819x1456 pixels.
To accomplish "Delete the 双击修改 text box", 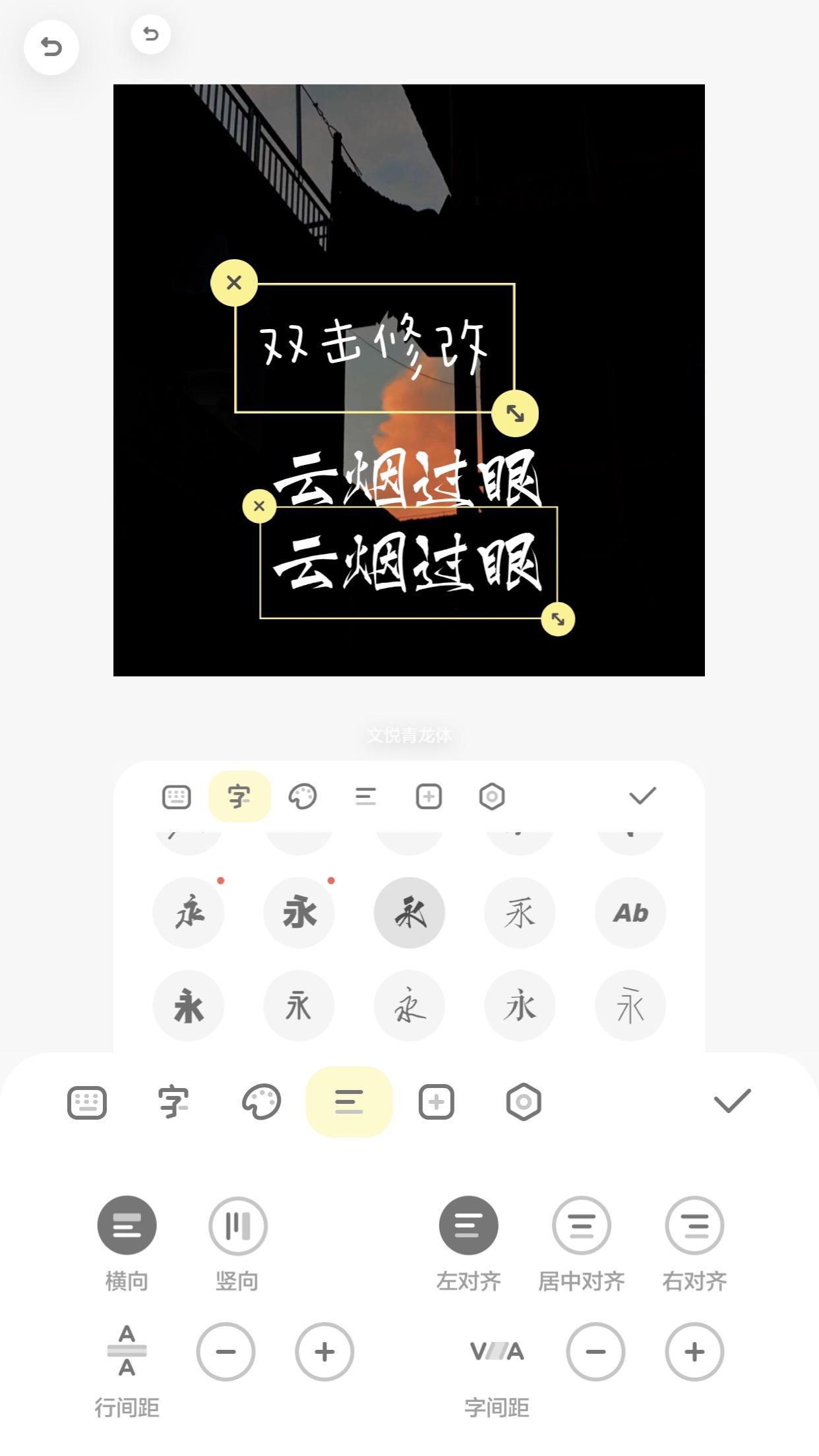I will point(233,282).
